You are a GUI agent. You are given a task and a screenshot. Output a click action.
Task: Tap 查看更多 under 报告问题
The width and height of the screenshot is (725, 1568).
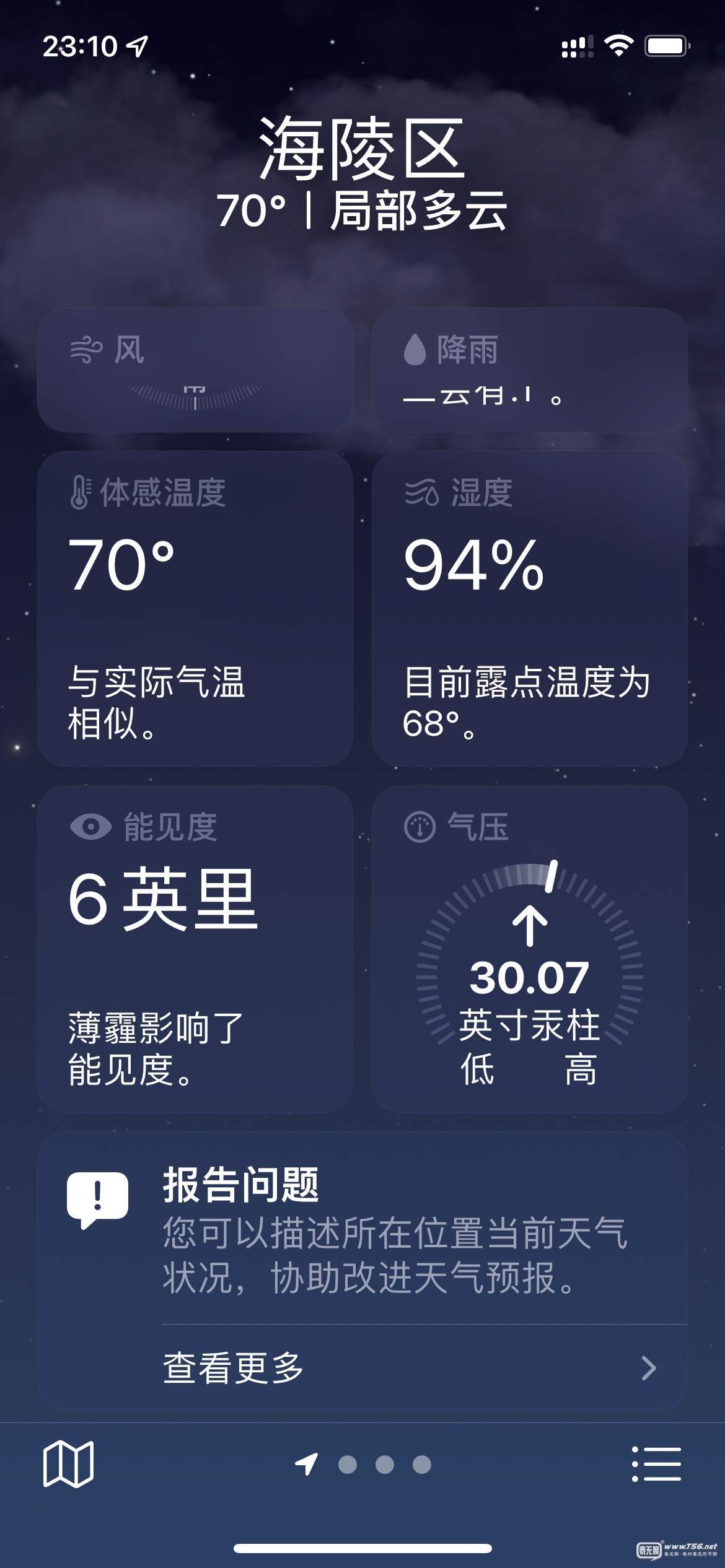[x=409, y=1367]
